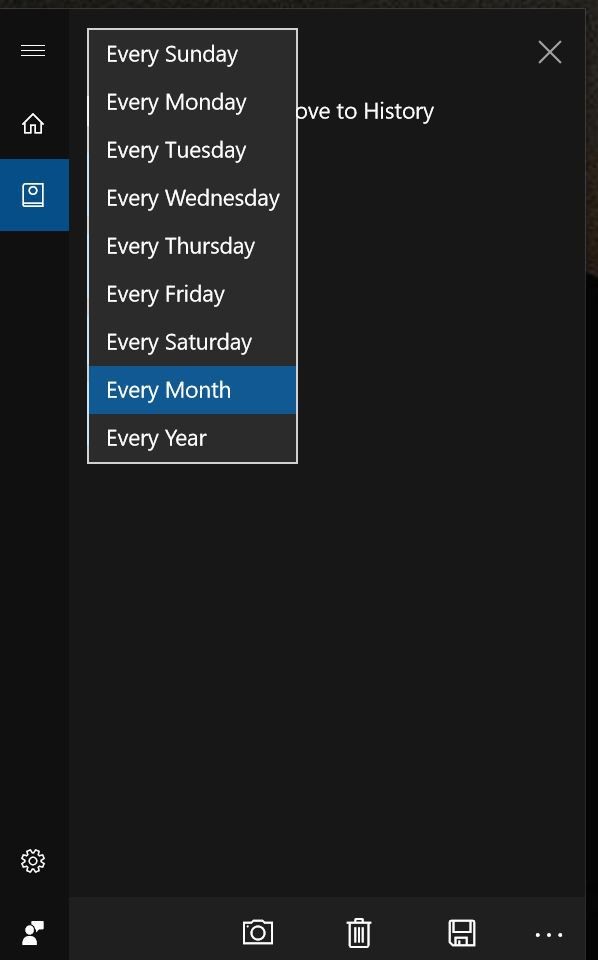Save the reminder with the floppy disk icon
The height and width of the screenshot is (960, 598).
pos(462,932)
